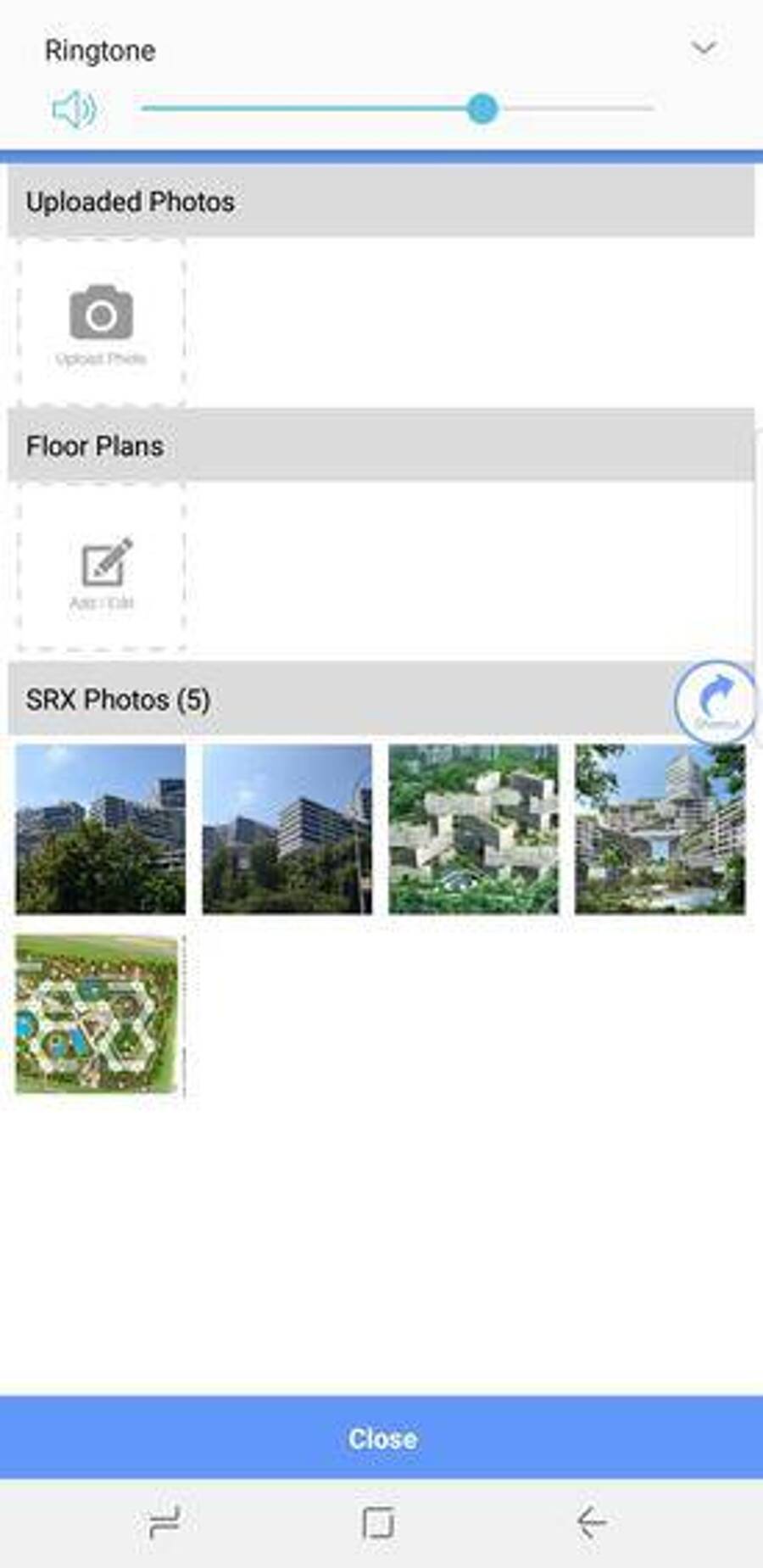763x1568 pixels.
Task: View the fourth SRX photo with courtyard
Action: (660, 829)
